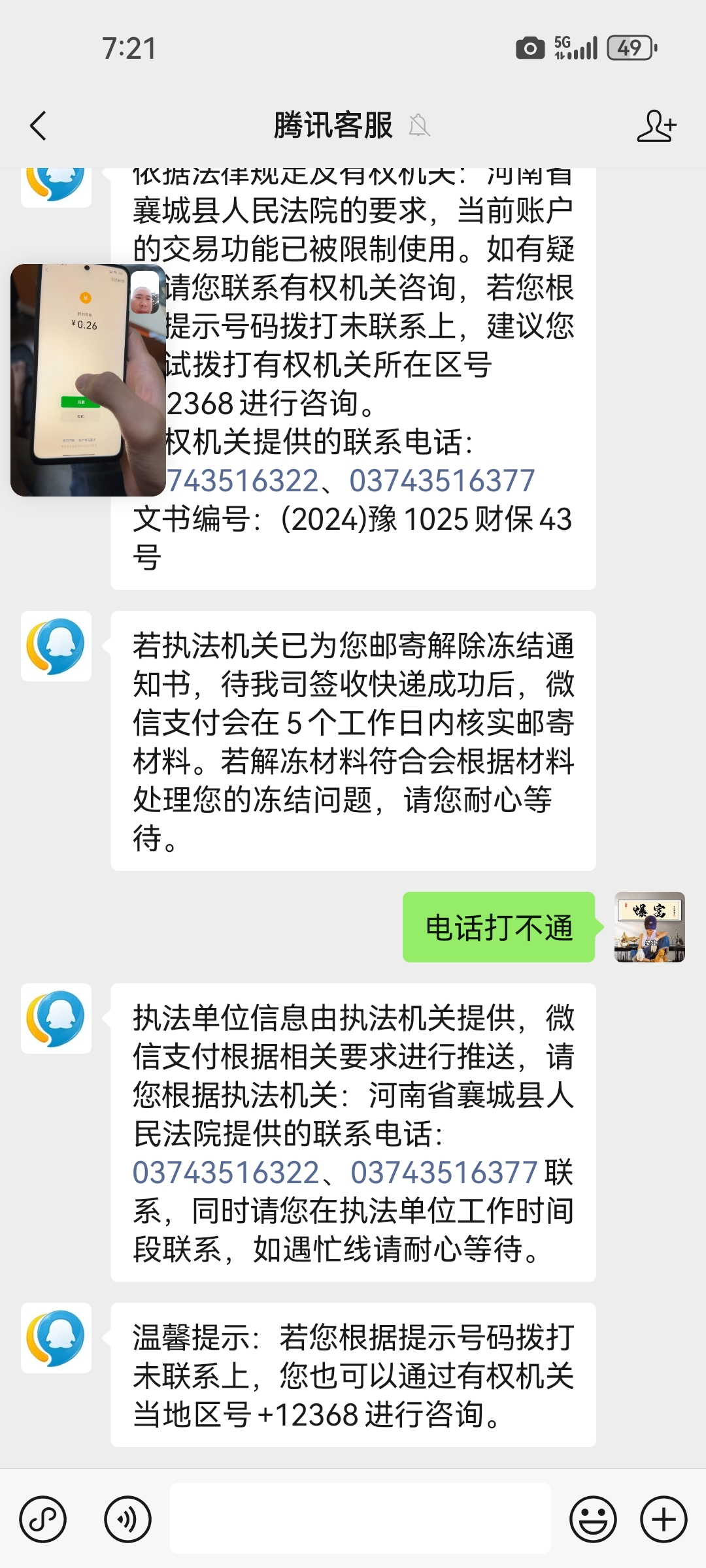The image size is (706, 1568).
Task: Open the floating video call window
Action: tap(88, 380)
